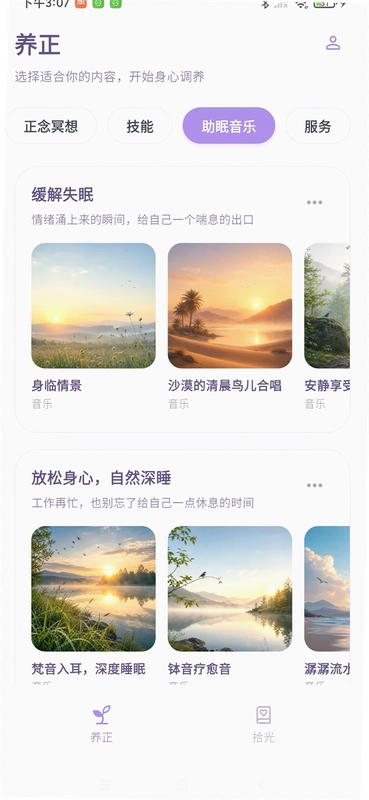Image resolution: width=369 pixels, height=800 pixels.
Task: Go to the 养正 bottom tab
Action: (x=101, y=723)
